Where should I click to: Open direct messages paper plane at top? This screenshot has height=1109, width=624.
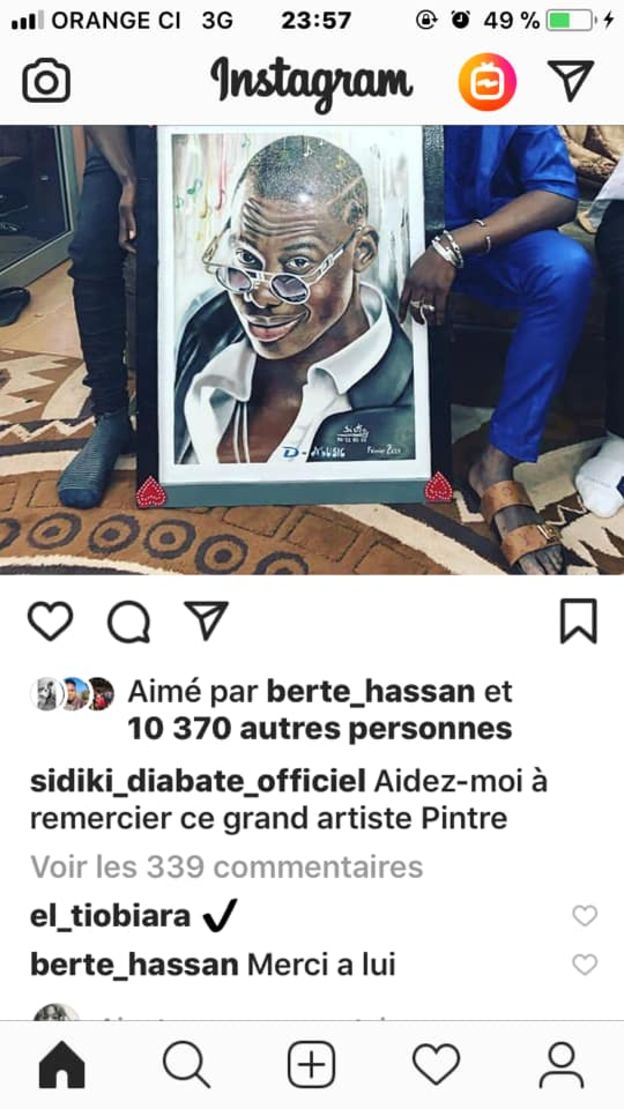tap(570, 79)
